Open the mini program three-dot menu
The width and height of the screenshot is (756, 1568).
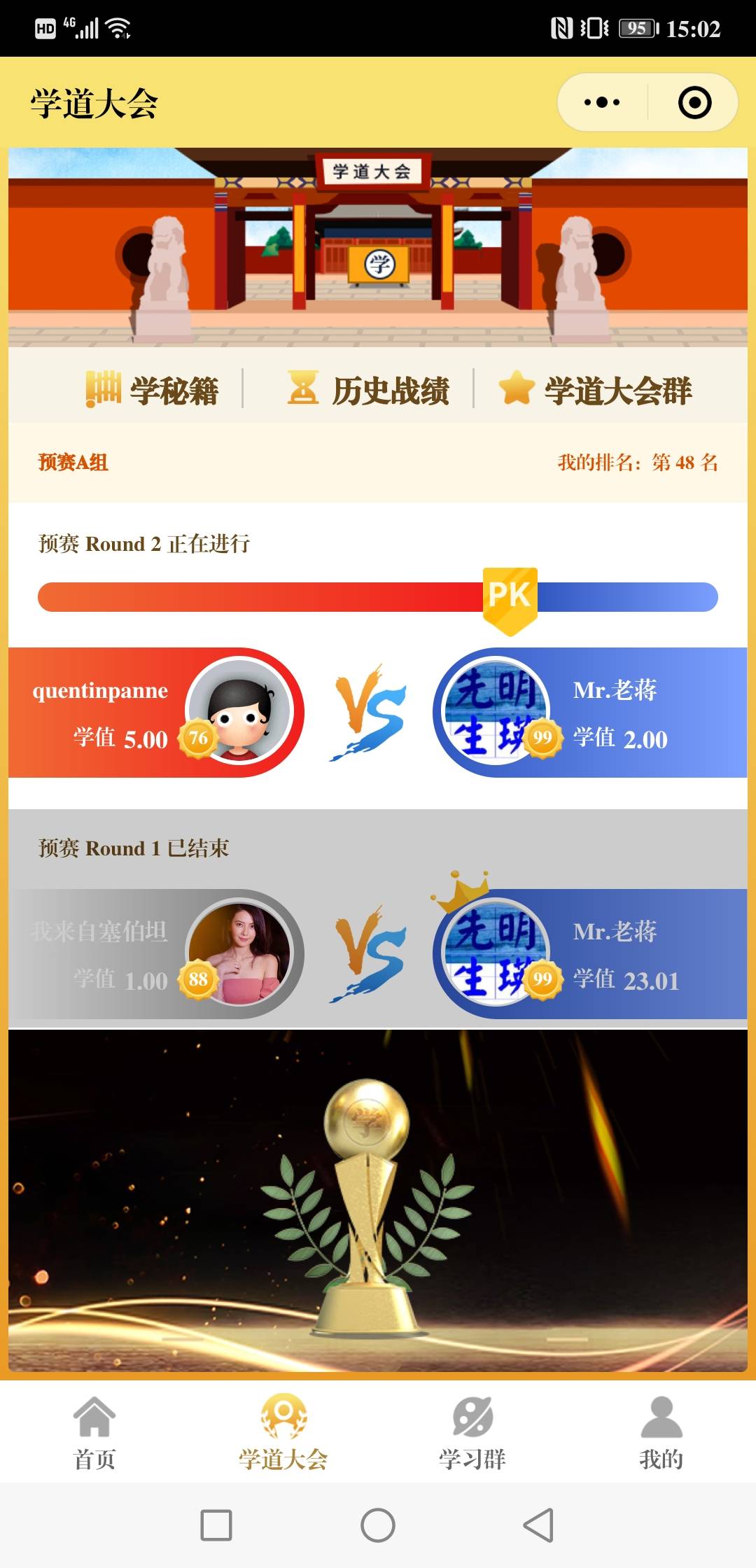point(602,103)
